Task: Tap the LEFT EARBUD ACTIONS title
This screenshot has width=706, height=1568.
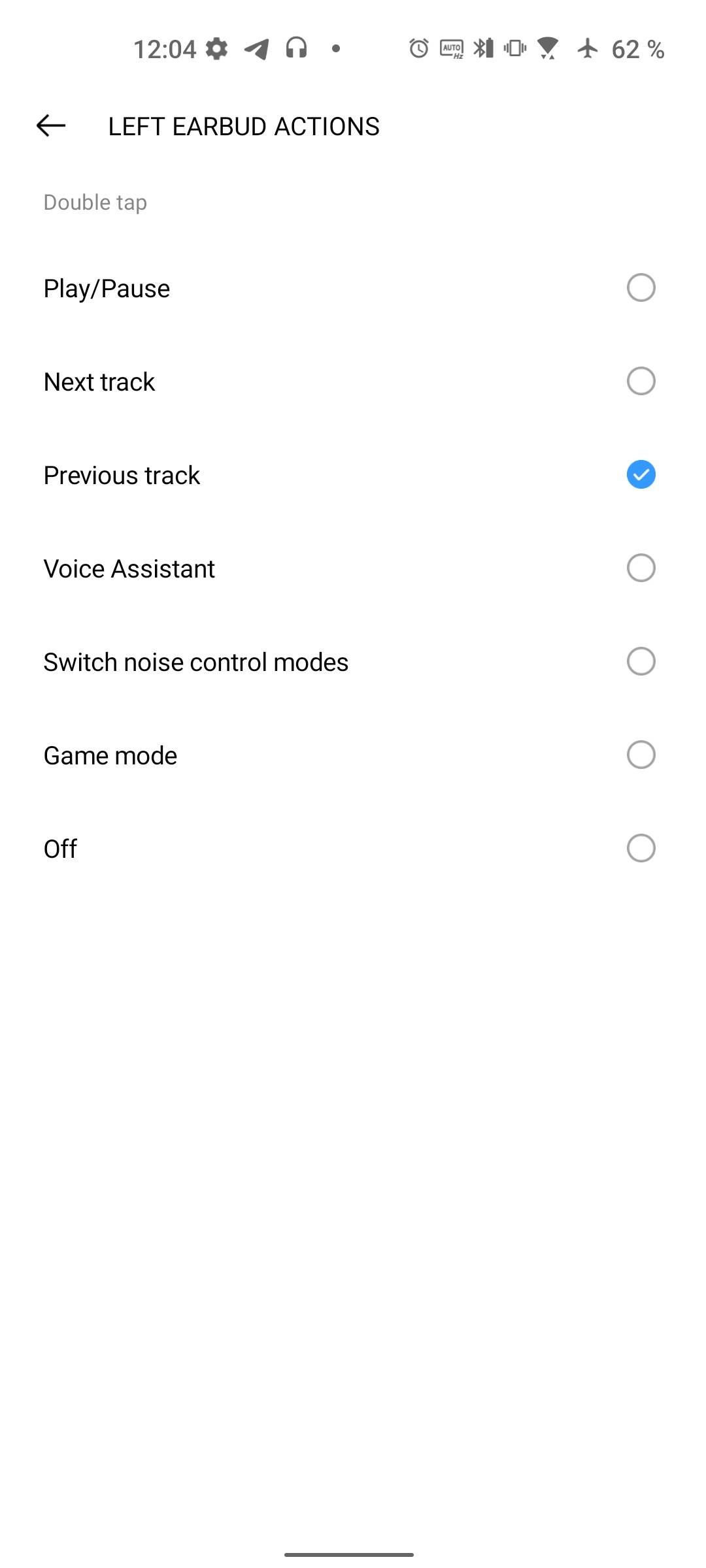Action: pyautogui.click(x=243, y=126)
